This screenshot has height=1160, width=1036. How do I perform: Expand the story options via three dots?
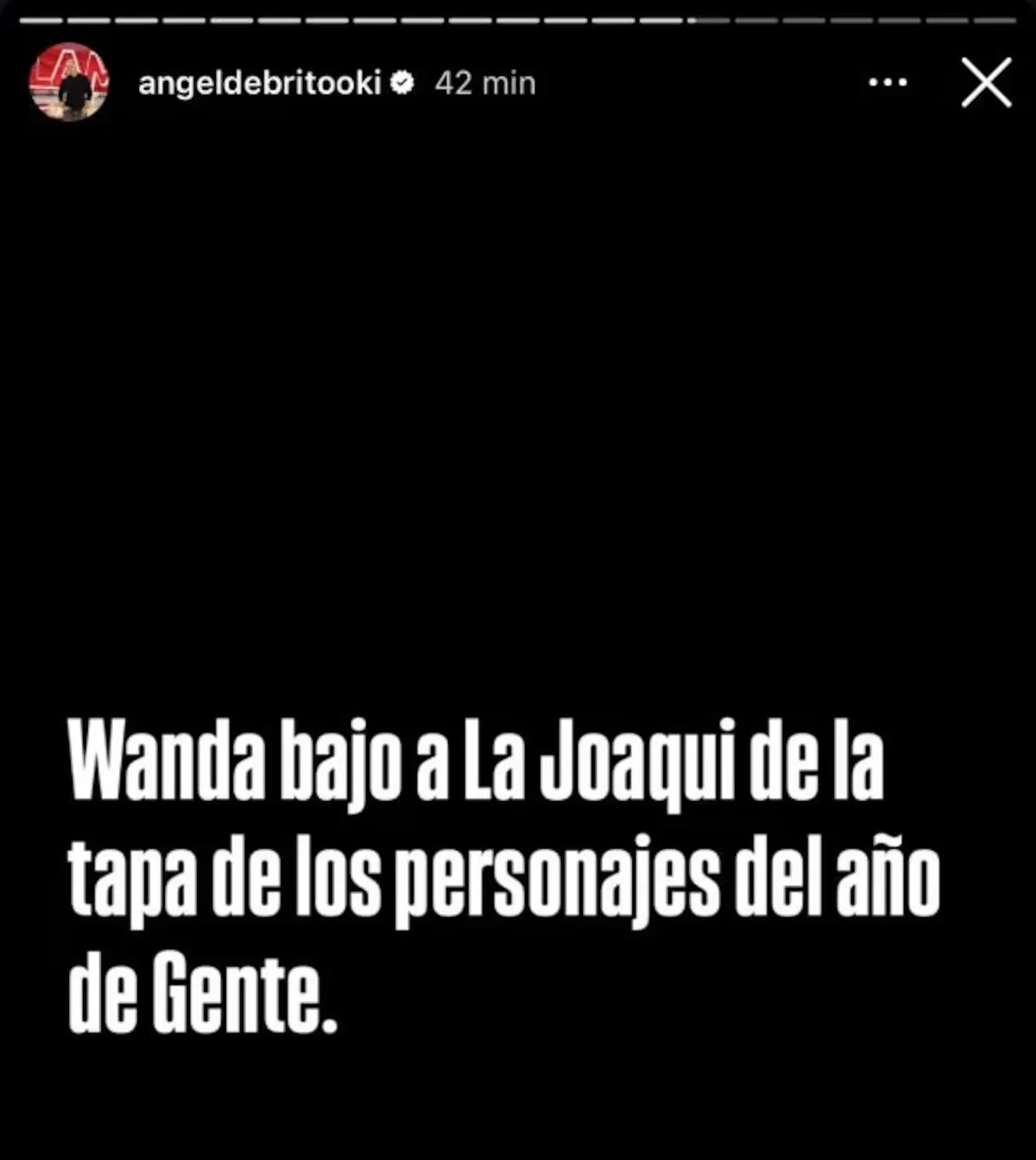[x=887, y=82]
